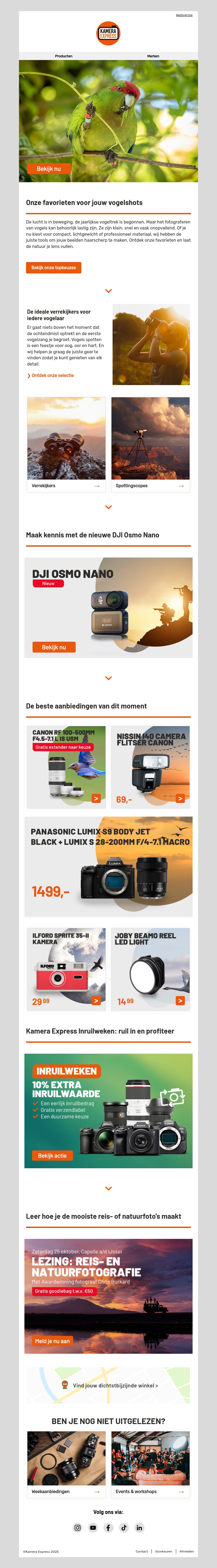
Task: Tap Bekijk onze topkeuzes button
Action: [x=53, y=267]
